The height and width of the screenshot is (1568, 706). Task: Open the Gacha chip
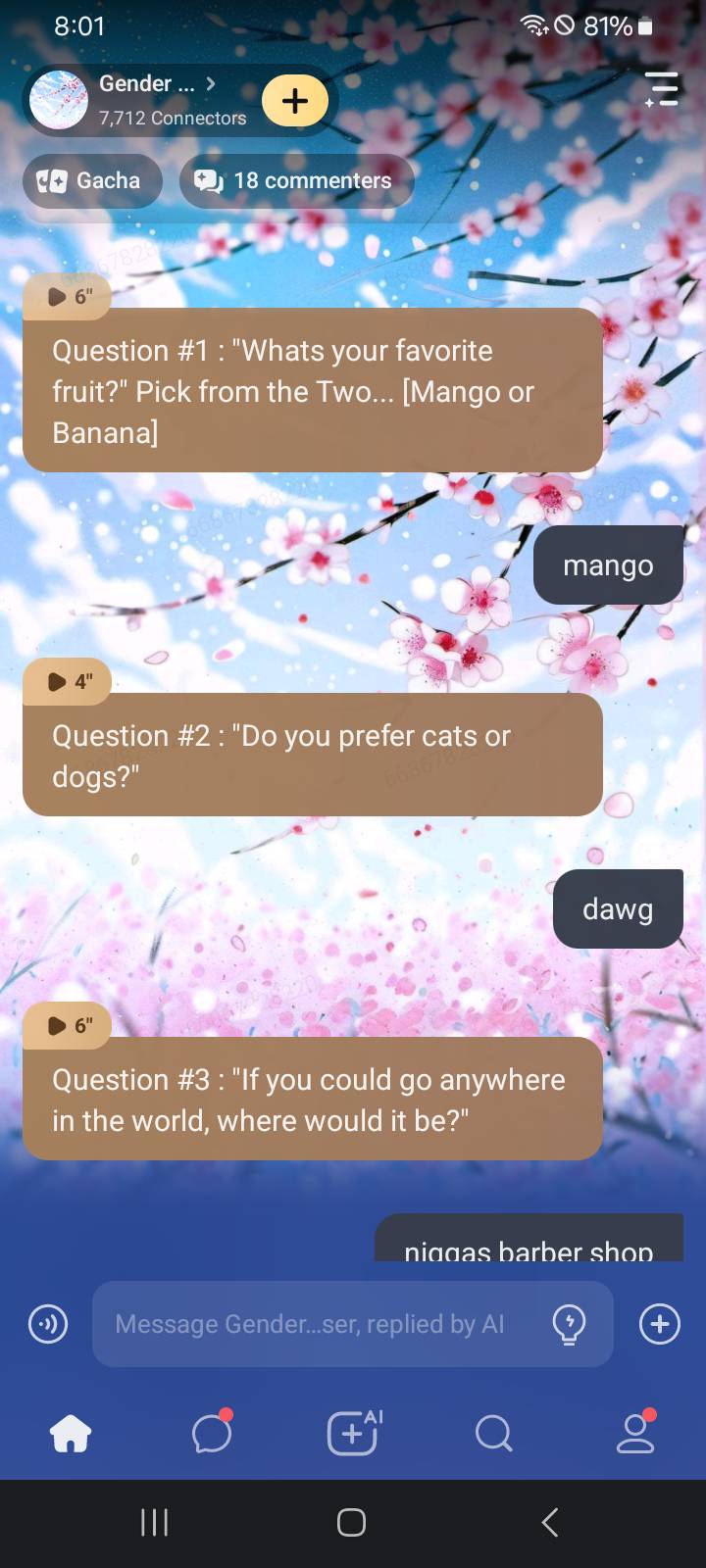pyautogui.click(x=92, y=180)
